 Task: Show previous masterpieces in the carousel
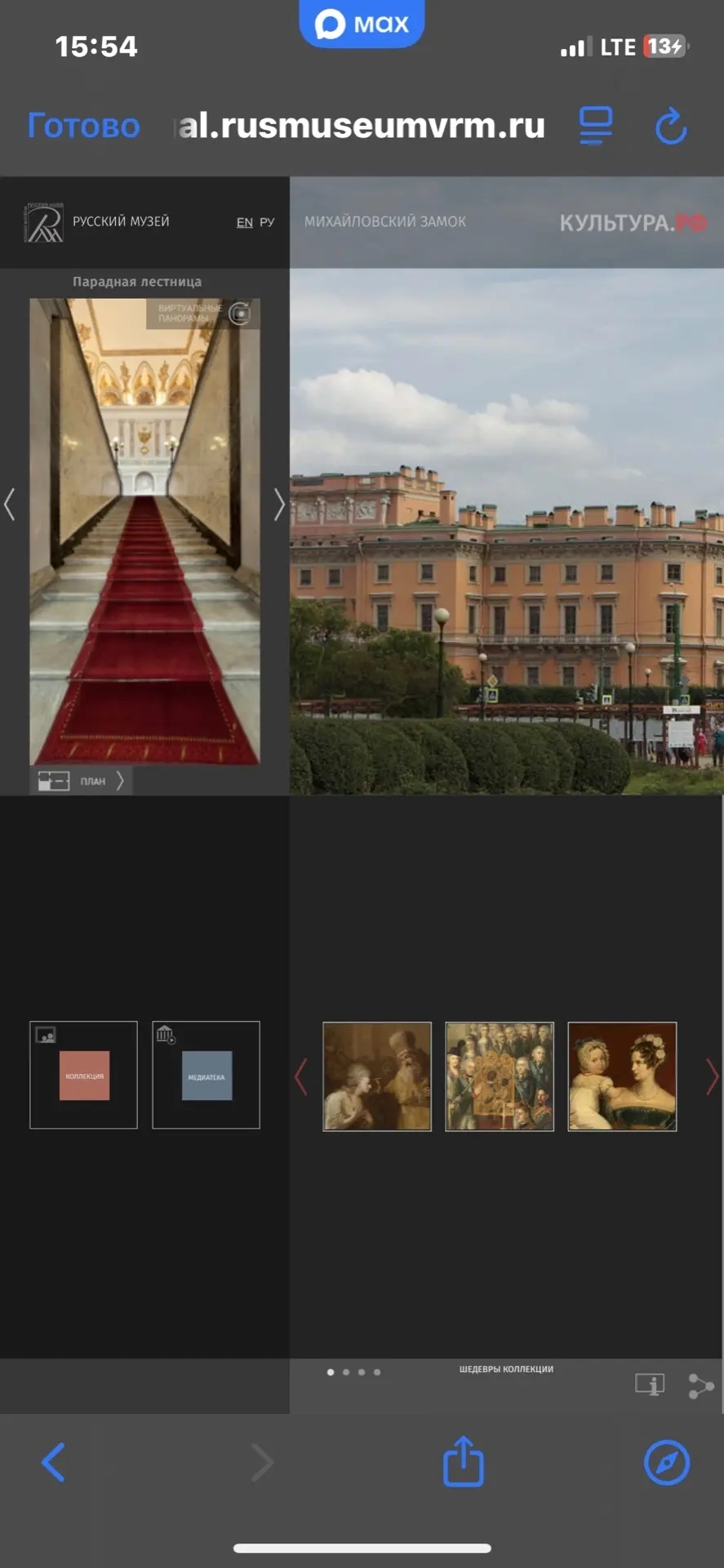pos(301,1076)
